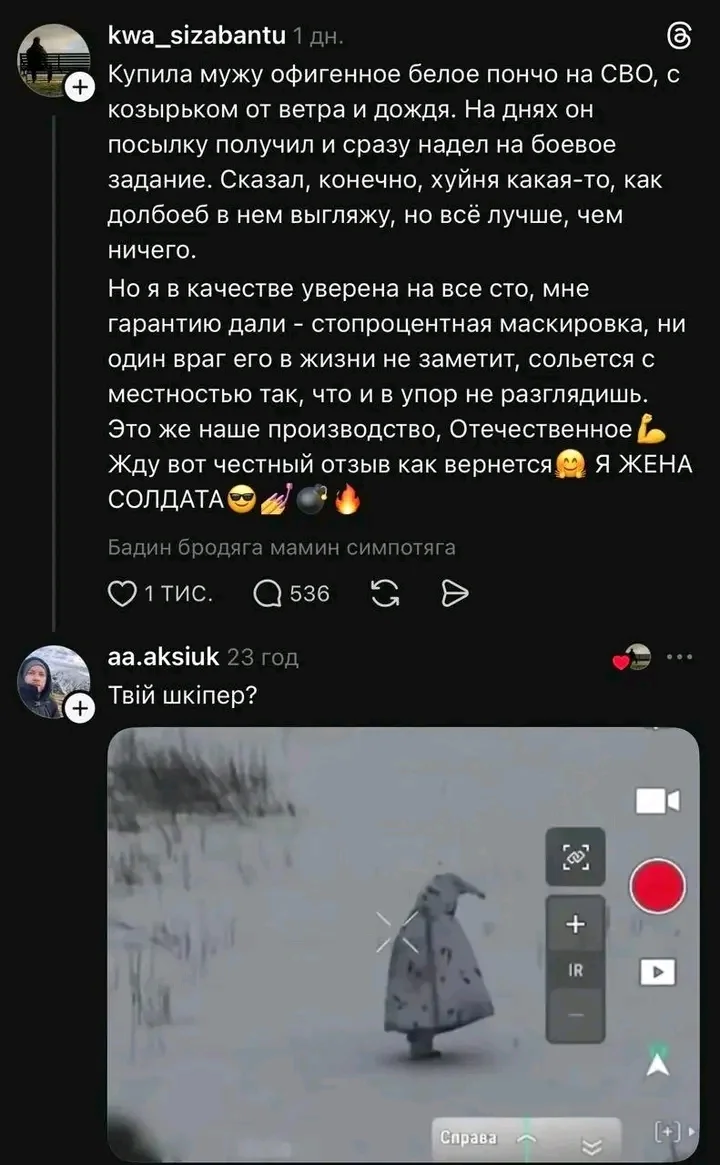Tap the Threads logo icon
Image resolution: width=720 pixels, height=1165 pixels.
(x=678, y=37)
